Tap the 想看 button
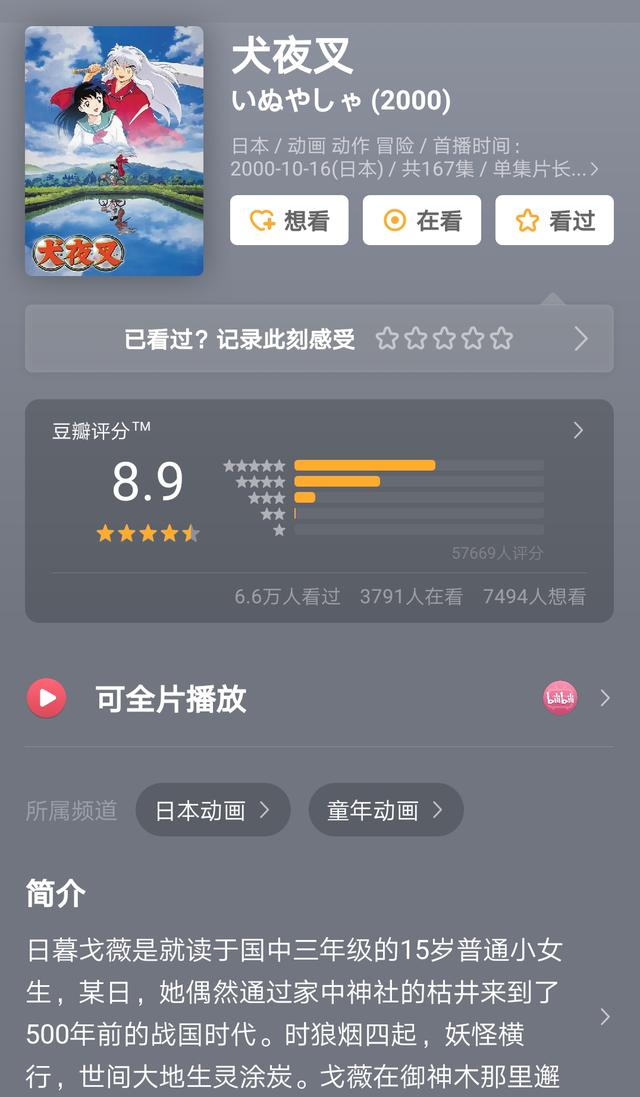The image size is (640, 1097). pyautogui.click(x=289, y=220)
